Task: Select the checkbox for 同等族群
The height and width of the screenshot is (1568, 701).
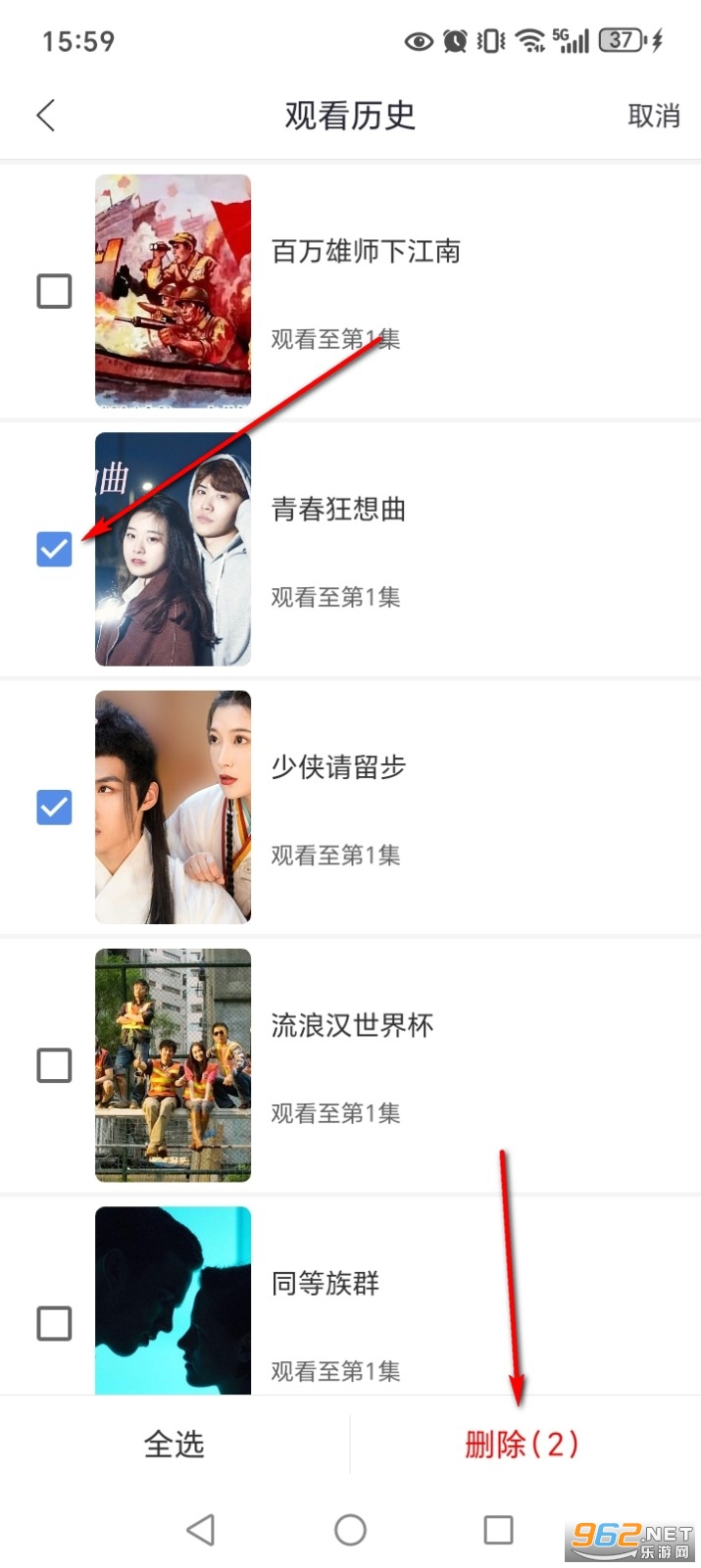Action: tap(54, 1323)
